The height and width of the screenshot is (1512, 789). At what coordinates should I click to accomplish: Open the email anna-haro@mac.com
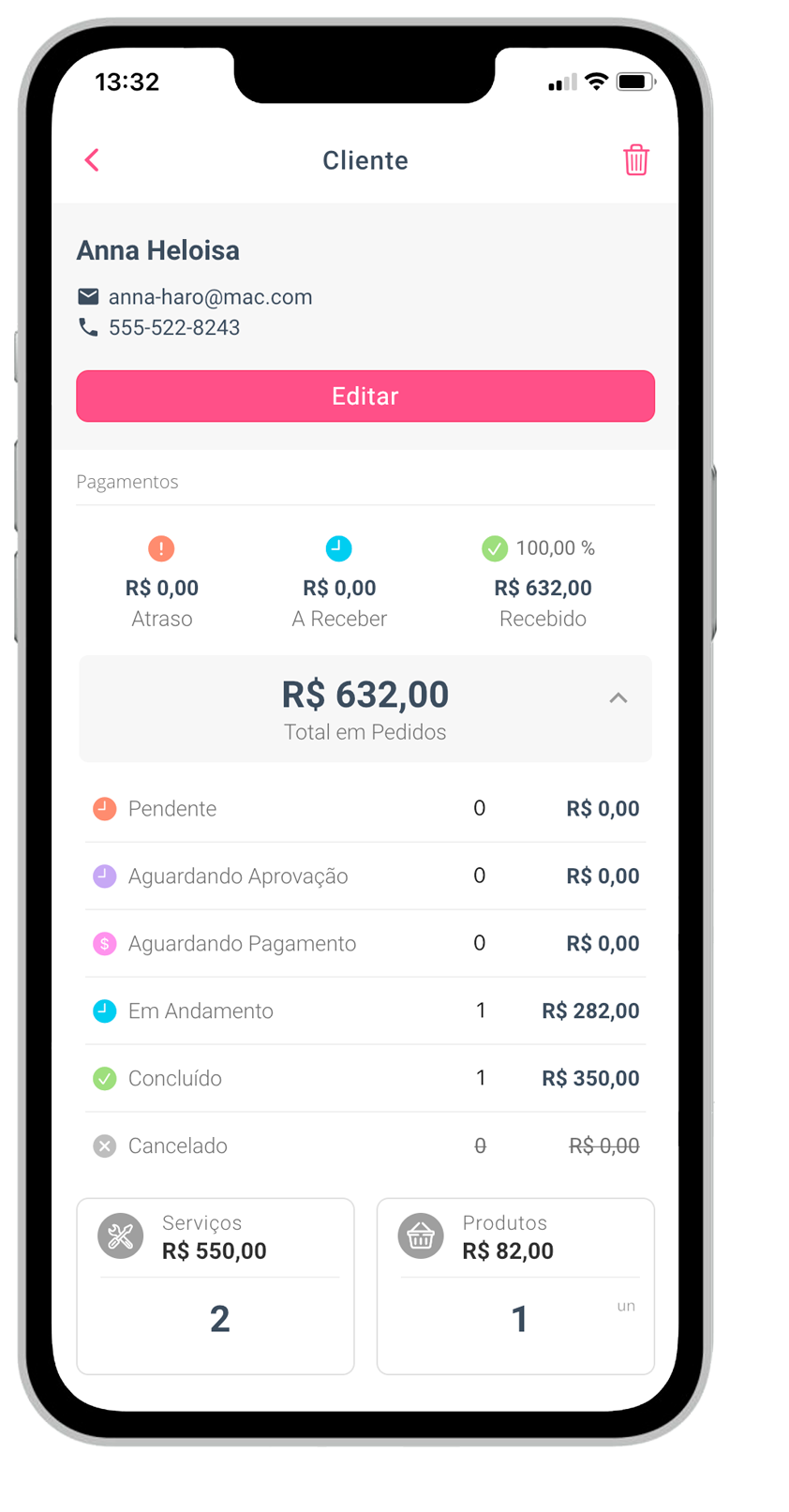click(210, 297)
